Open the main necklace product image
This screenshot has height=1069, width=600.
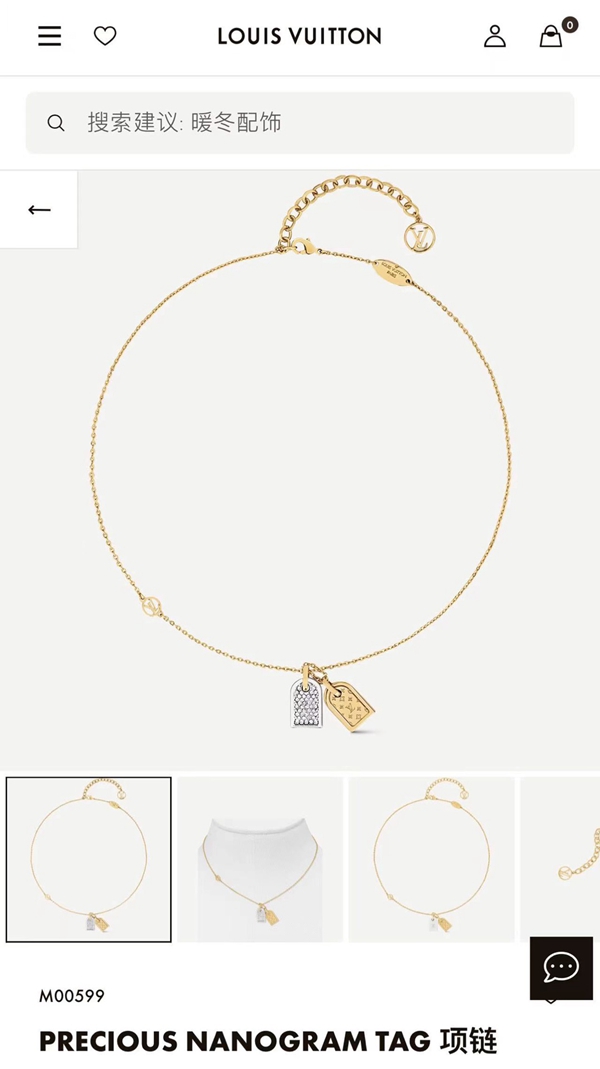pyautogui.click(x=300, y=470)
